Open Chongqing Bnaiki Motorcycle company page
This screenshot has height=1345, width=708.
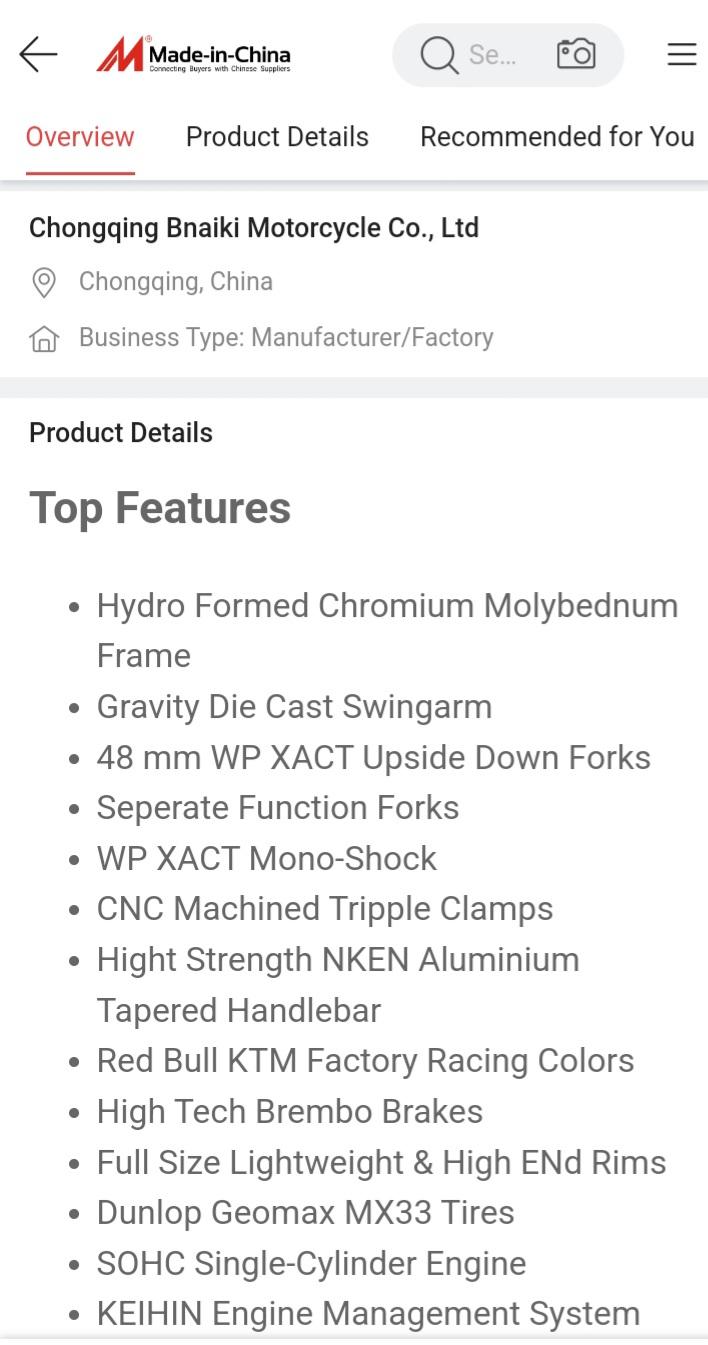click(254, 228)
